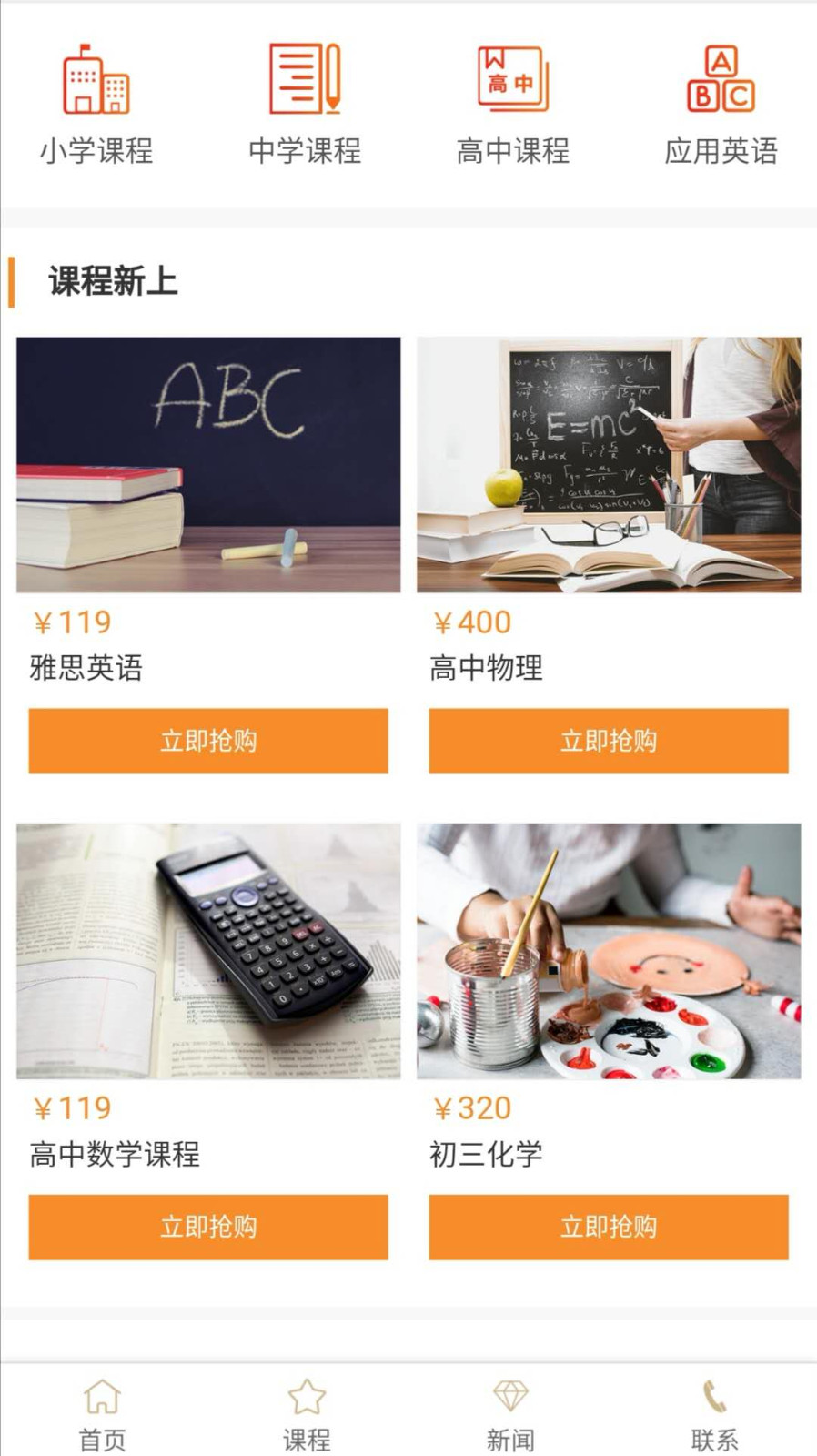Tap 立即抢购 for 雅思英语
This screenshot has width=817, height=1456.
(208, 741)
